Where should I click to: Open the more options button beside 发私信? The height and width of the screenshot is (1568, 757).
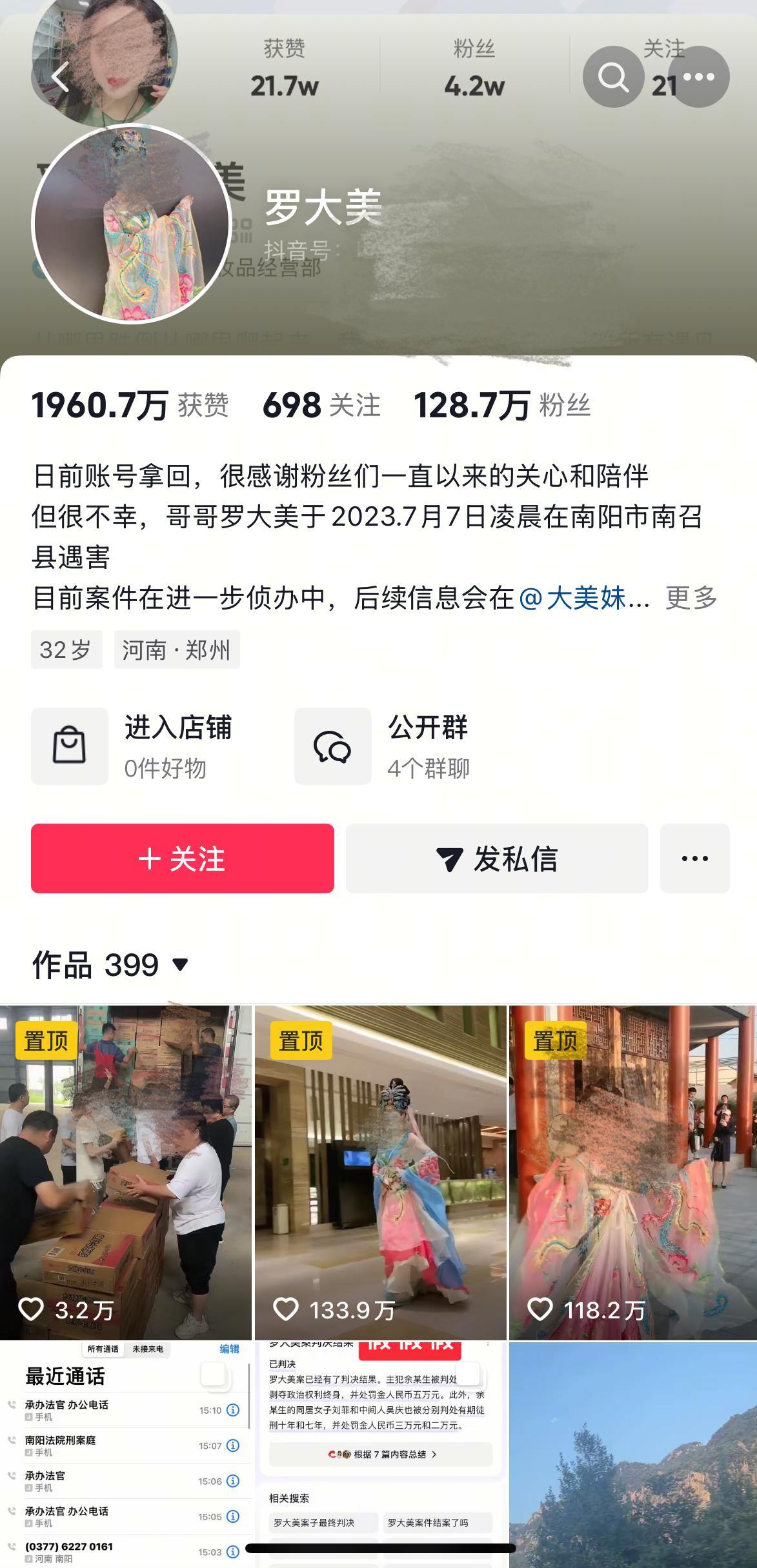tap(694, 858)
